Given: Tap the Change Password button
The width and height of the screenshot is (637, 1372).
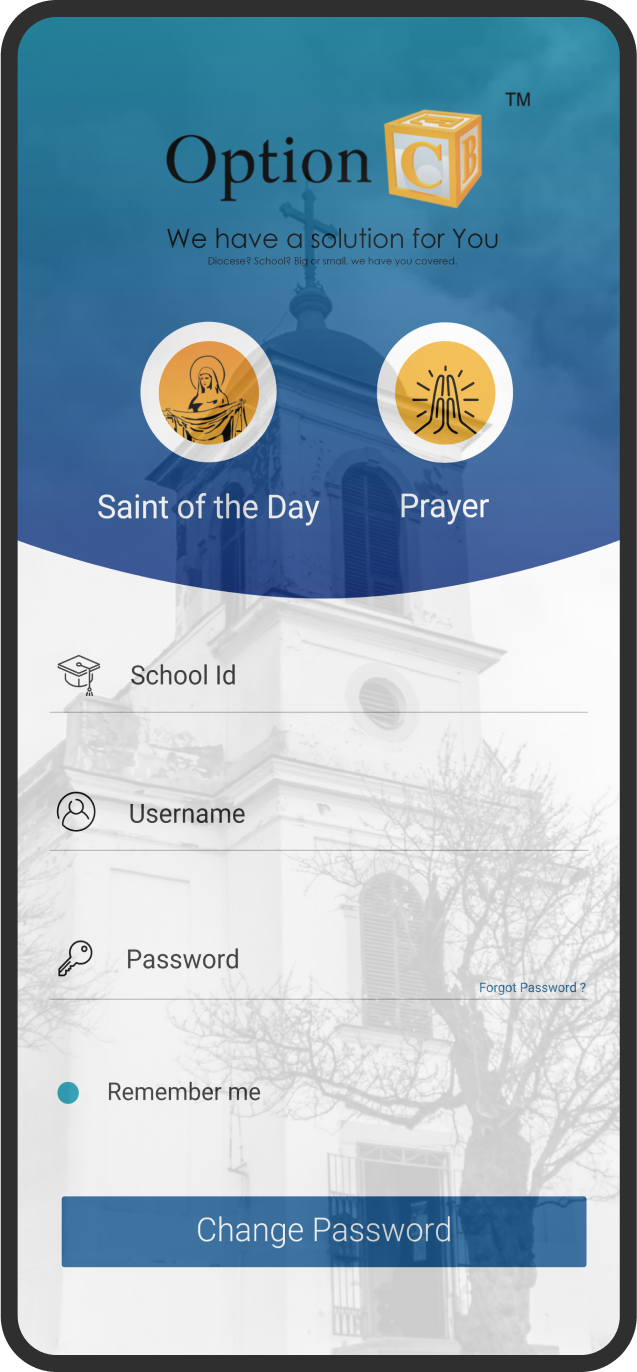Looking at the screenshot, I should [324, 1231].
